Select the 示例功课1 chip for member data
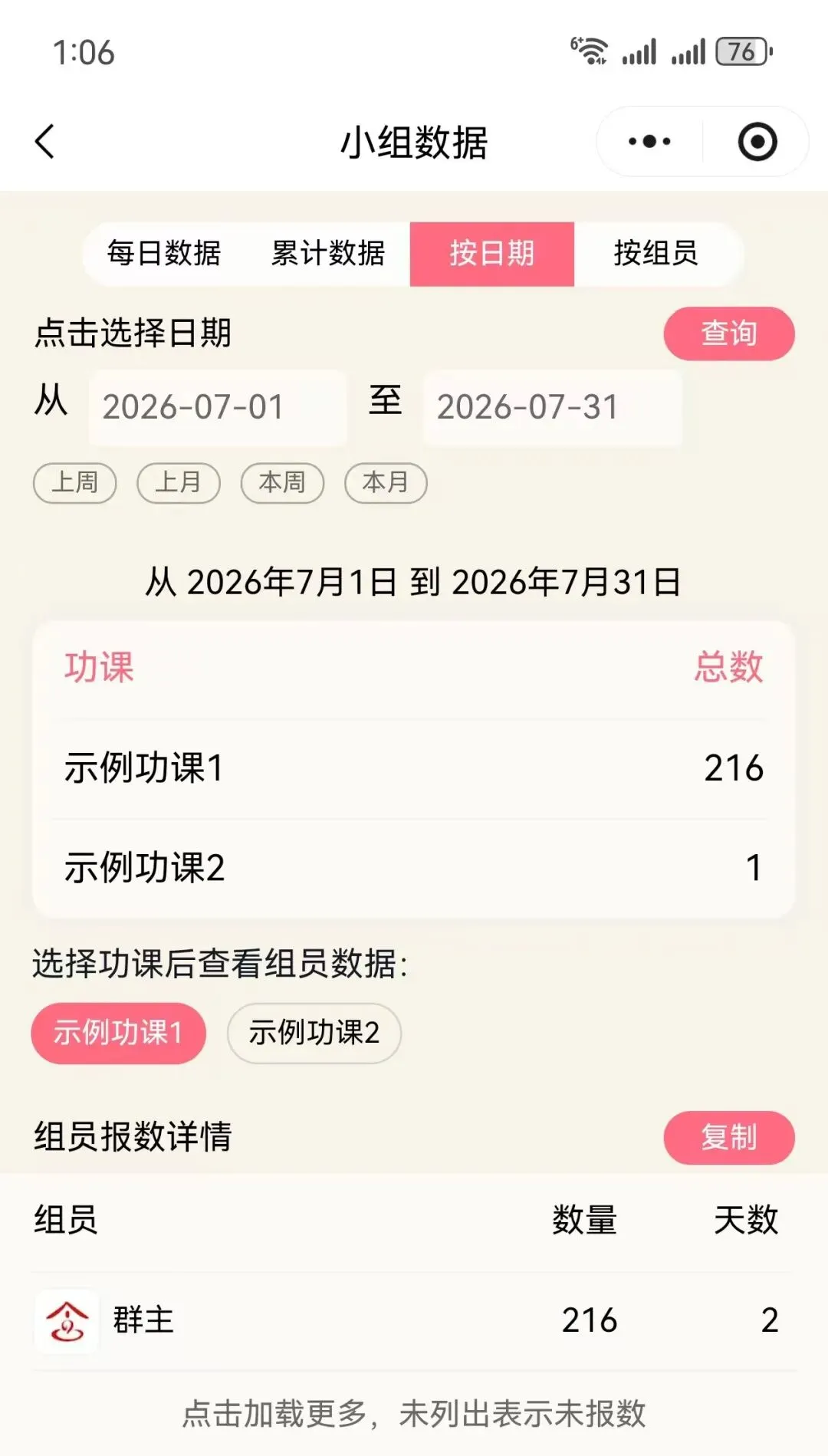 point(119,1033)
